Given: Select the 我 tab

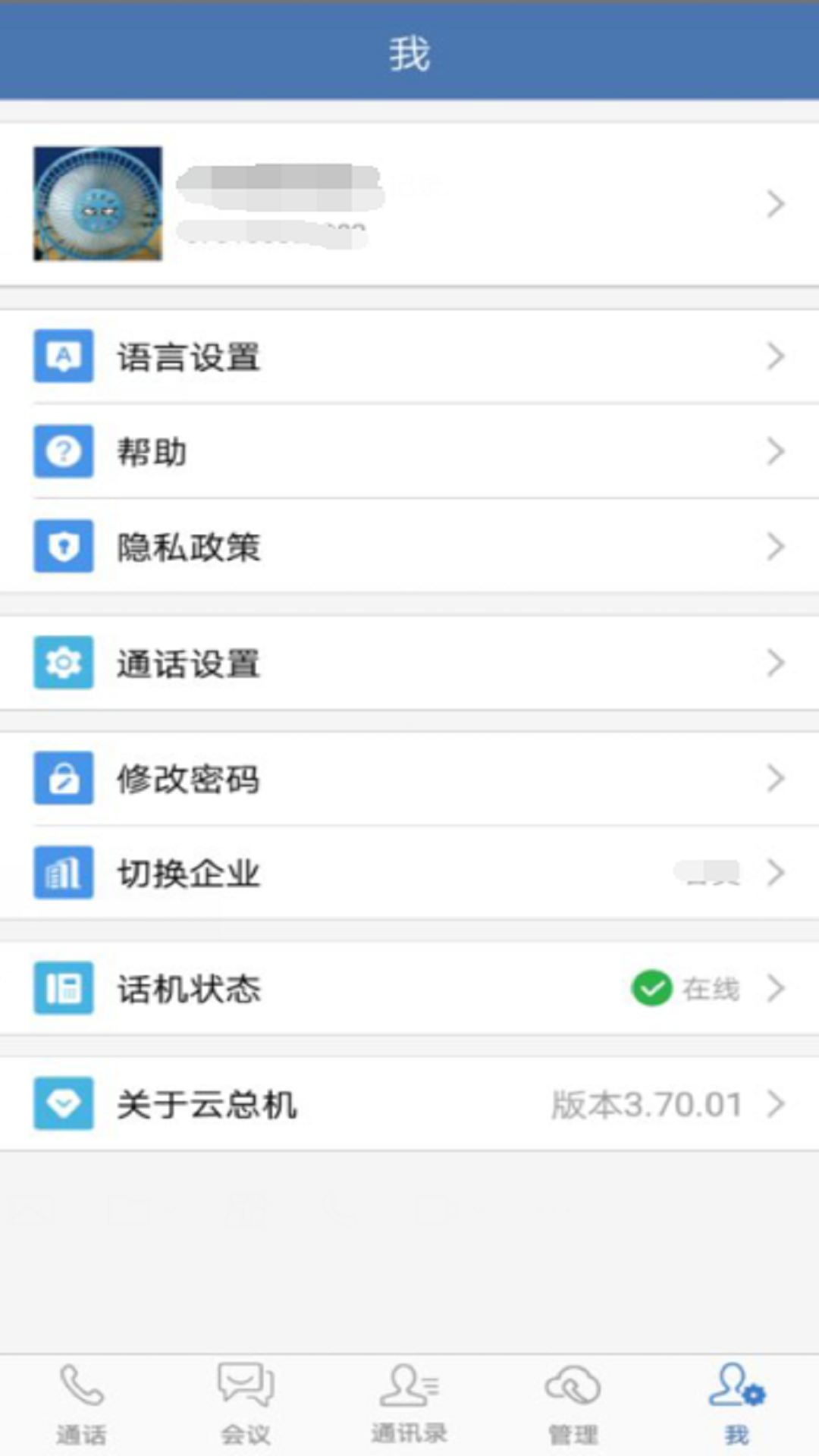Looking at the screenshot, I should click(737, 1404).
